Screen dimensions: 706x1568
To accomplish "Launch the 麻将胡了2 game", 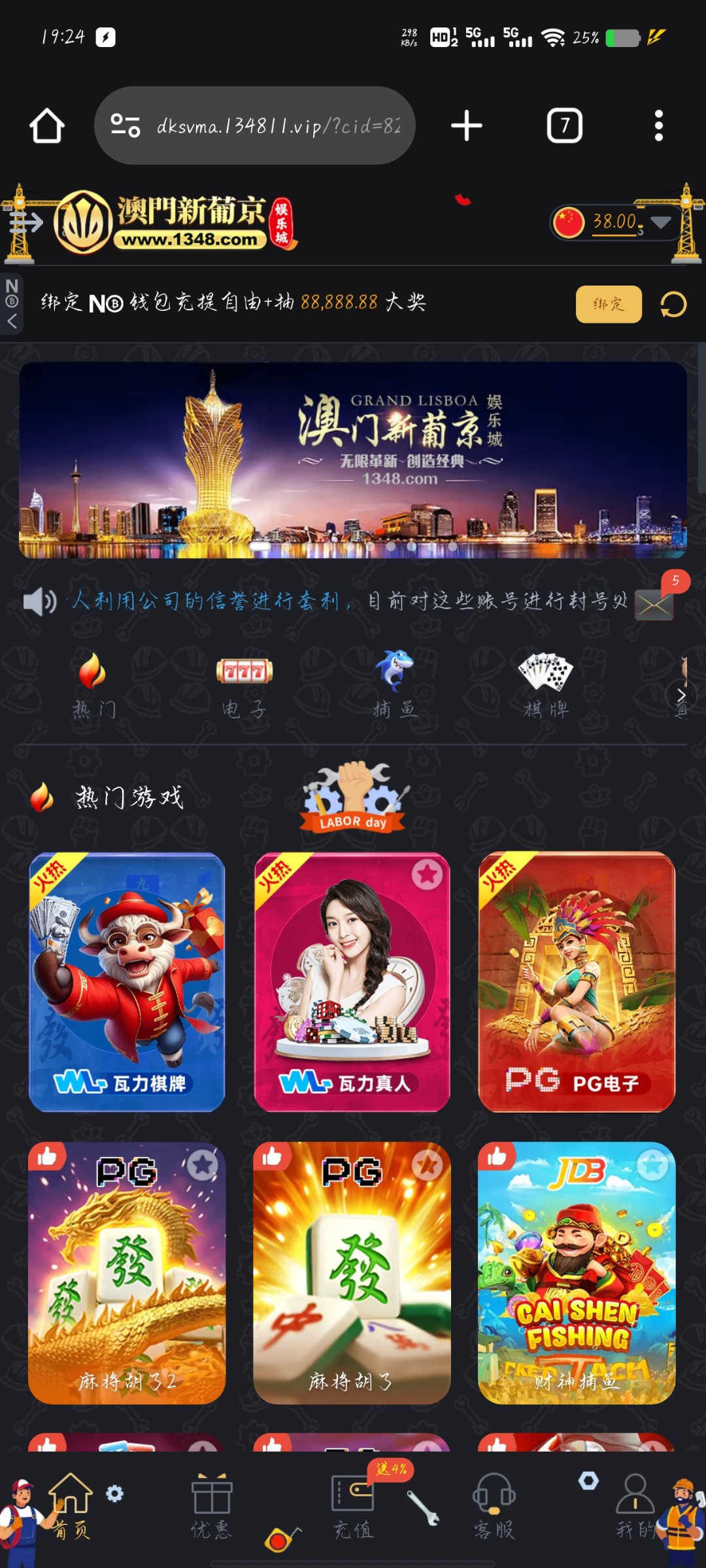I will (127, 1273).
